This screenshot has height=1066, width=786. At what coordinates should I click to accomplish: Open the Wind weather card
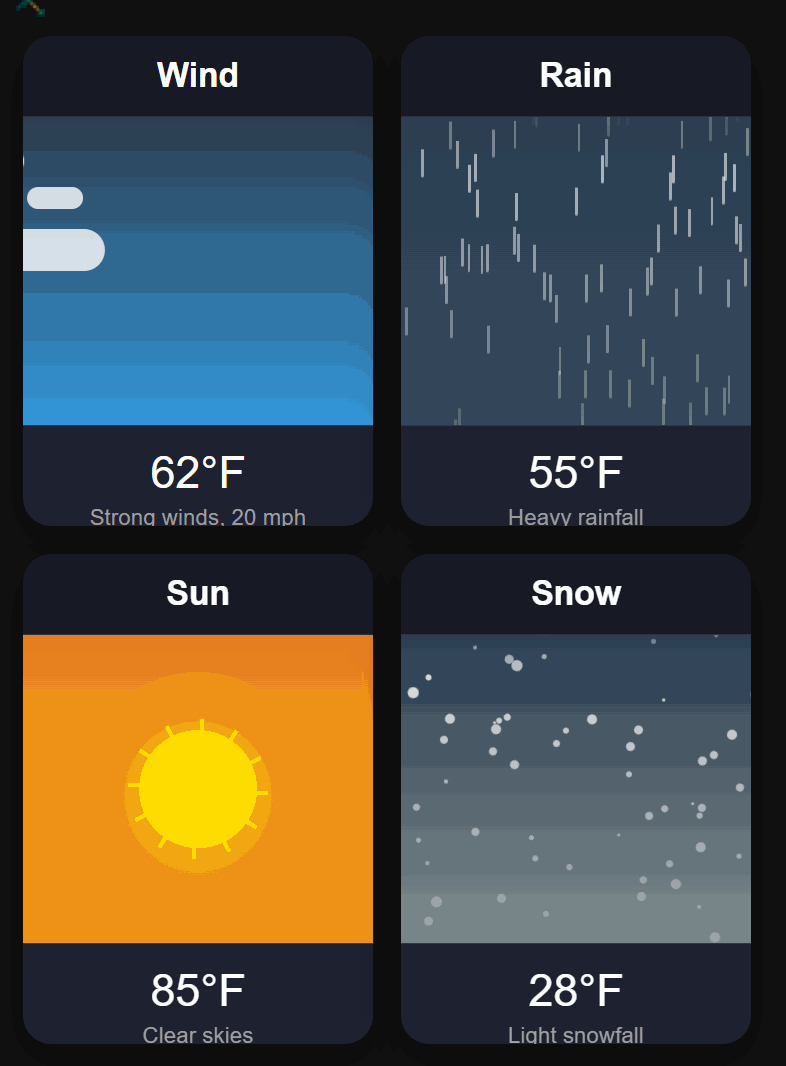click(x=198, y=281)
